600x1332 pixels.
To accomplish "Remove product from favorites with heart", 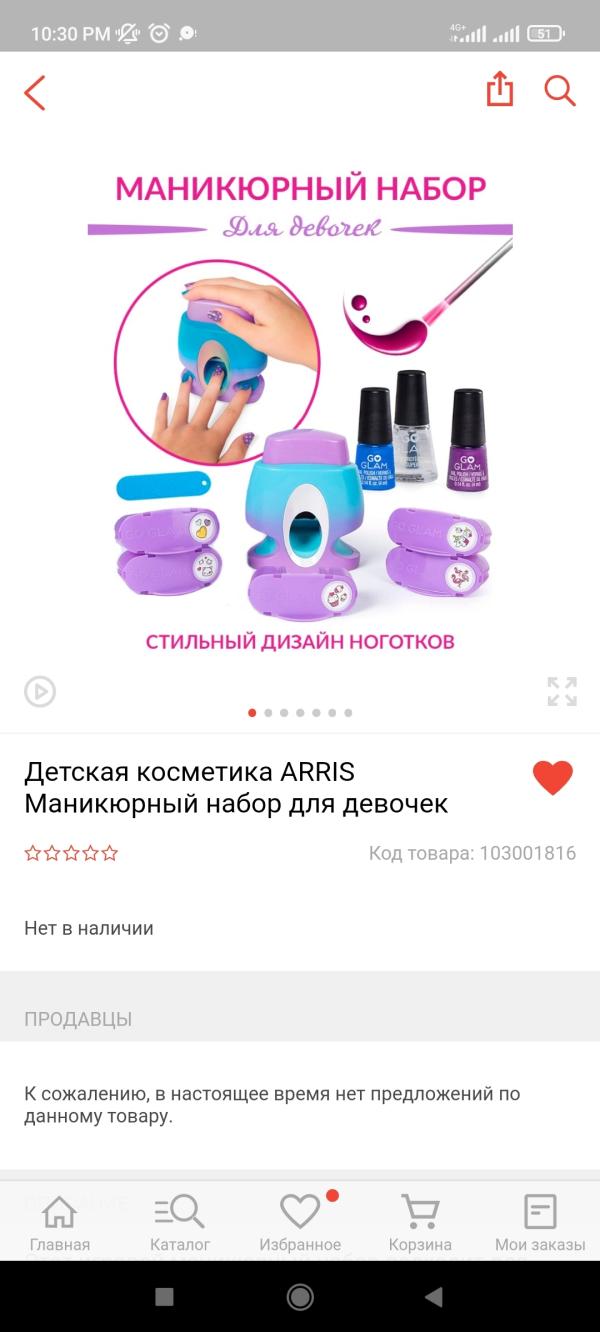I will [553, 777].
